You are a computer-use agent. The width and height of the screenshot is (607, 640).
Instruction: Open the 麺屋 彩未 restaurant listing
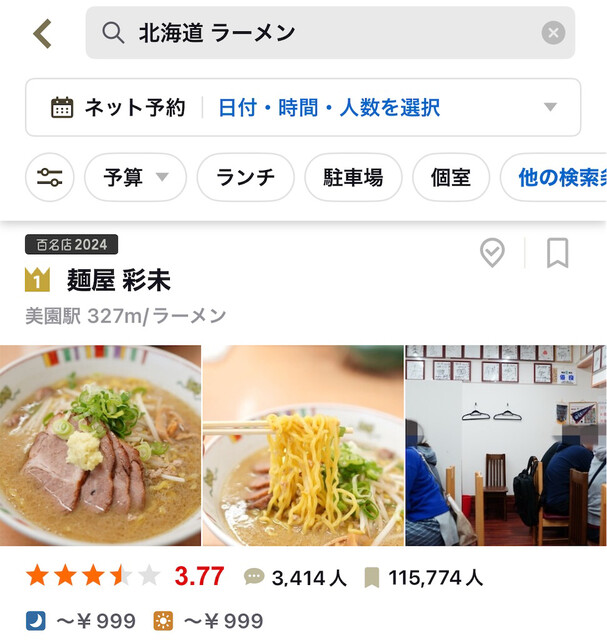[x=117, y=281]
